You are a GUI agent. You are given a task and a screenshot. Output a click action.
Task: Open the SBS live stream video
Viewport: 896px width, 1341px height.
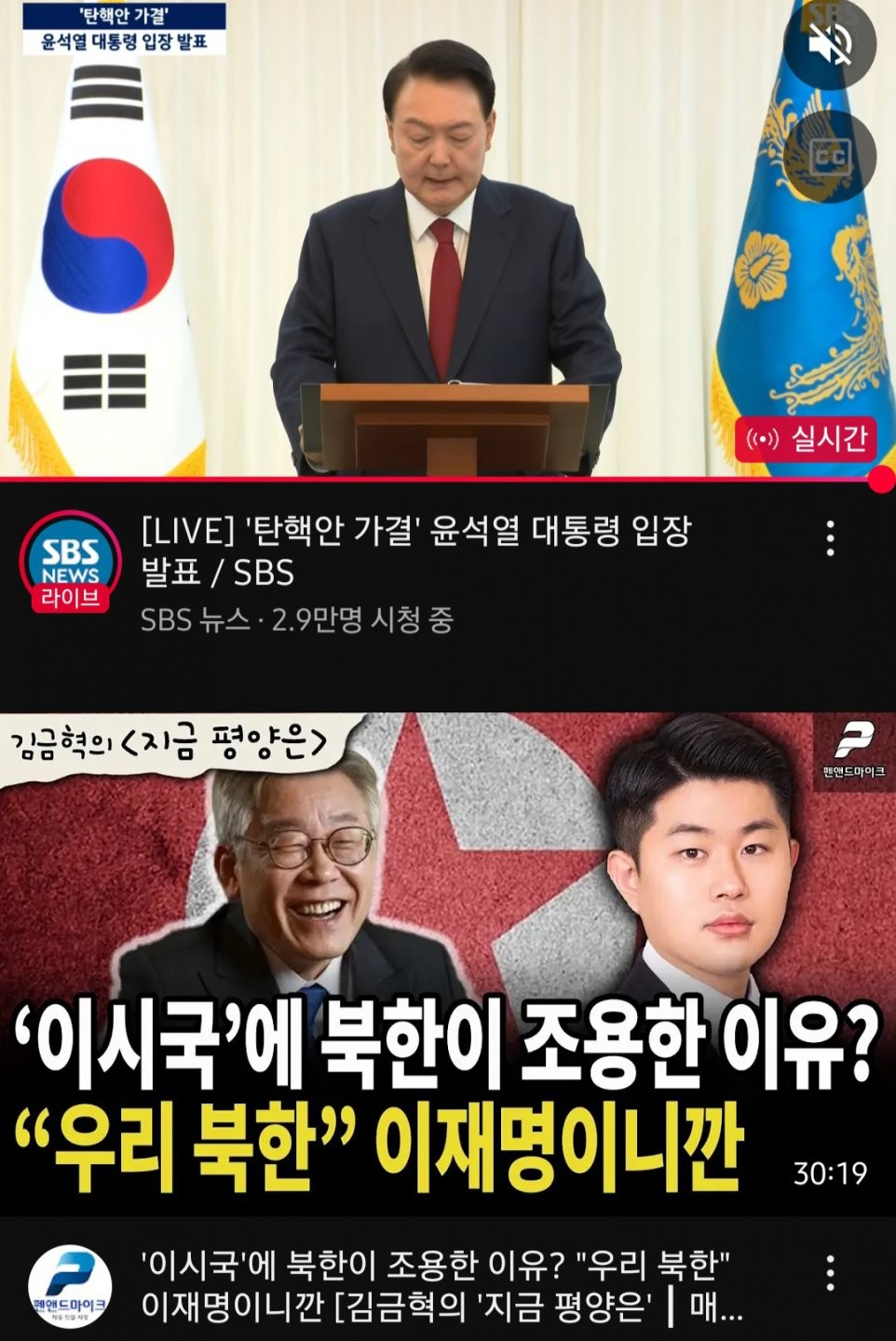(x=447, y=242)
